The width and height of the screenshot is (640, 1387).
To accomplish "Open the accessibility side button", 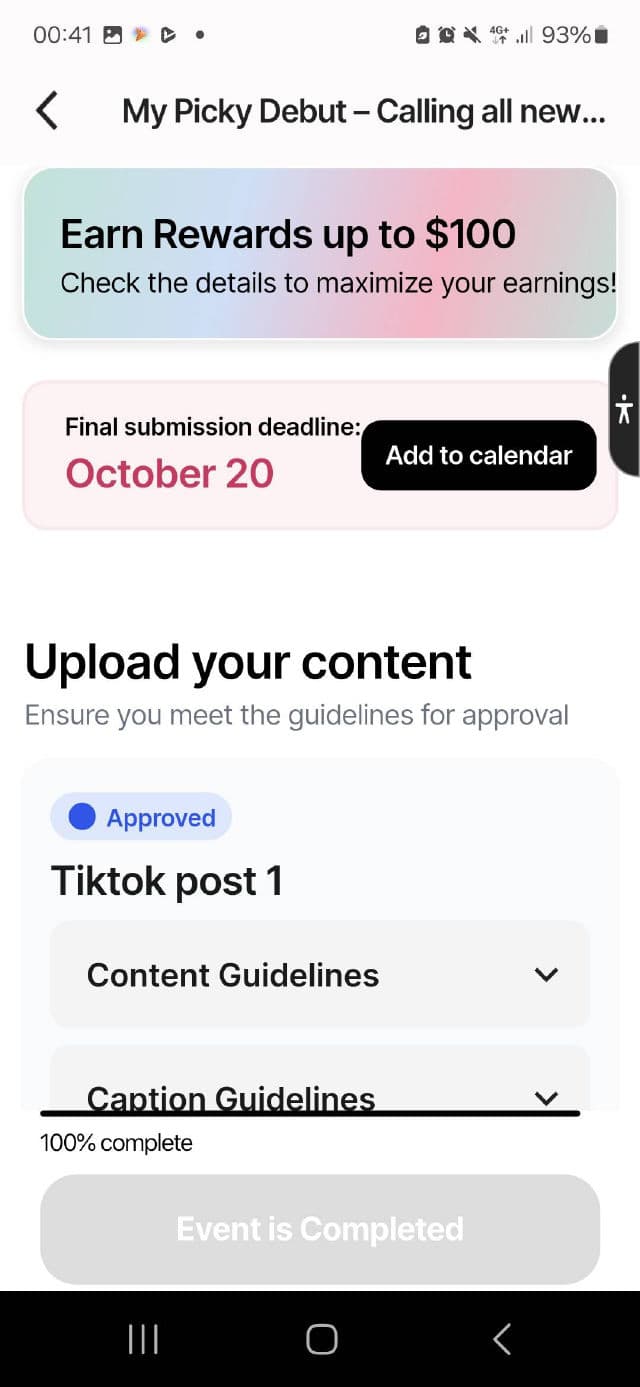I will coord(625,409).
